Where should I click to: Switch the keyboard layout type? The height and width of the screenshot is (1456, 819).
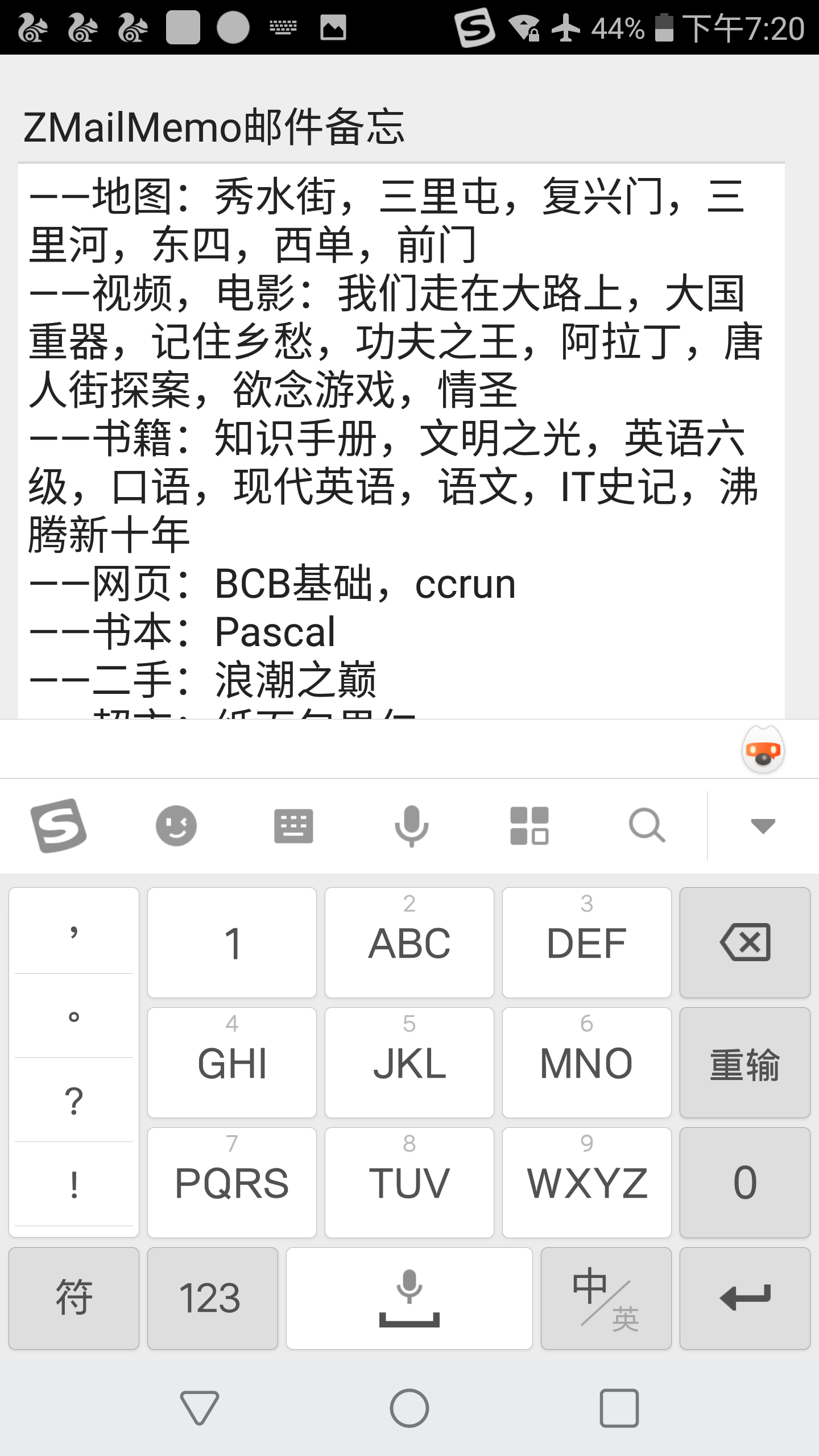pos(293,825)
